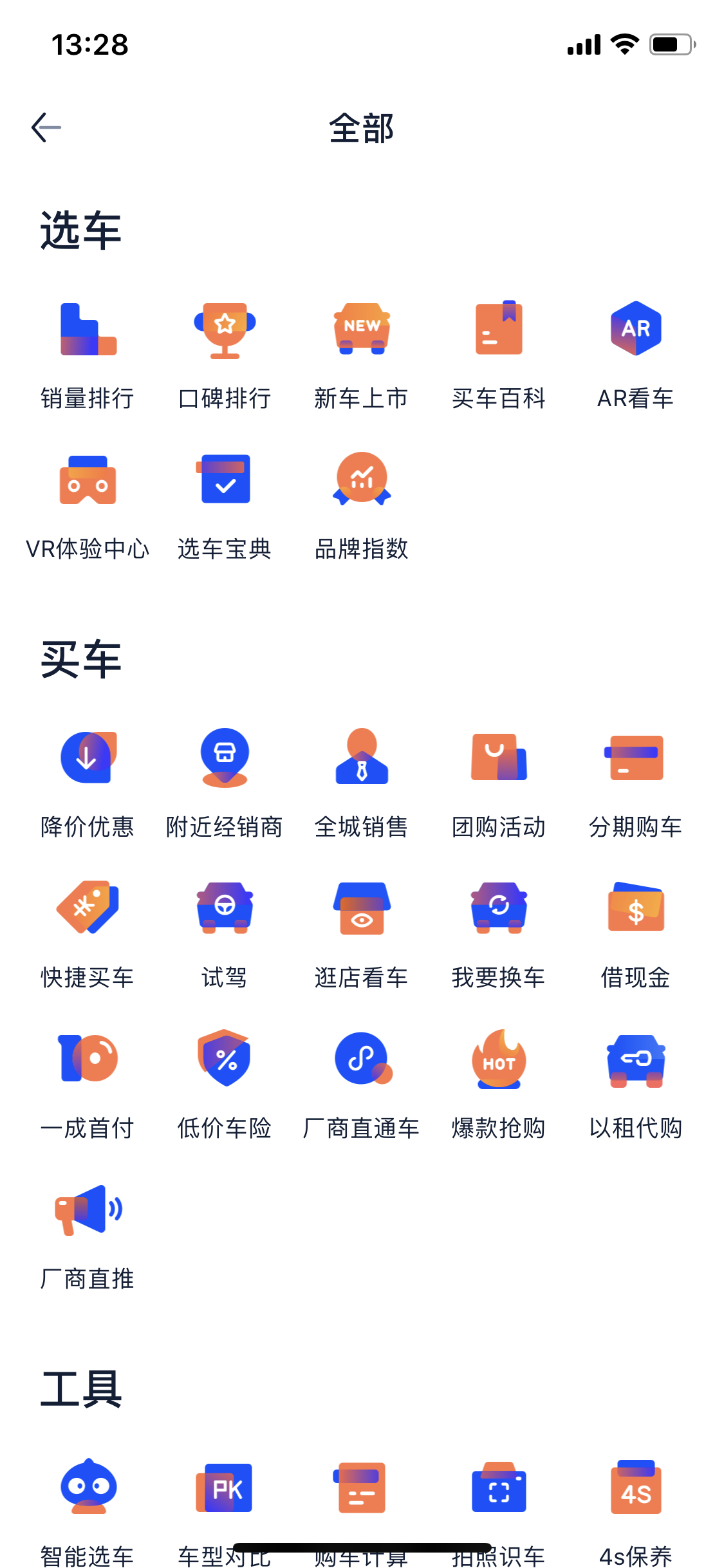The height and width of the screenshot is (1568, 724).
Task: Open VR体验中心
Action: [x=88, y=507]
